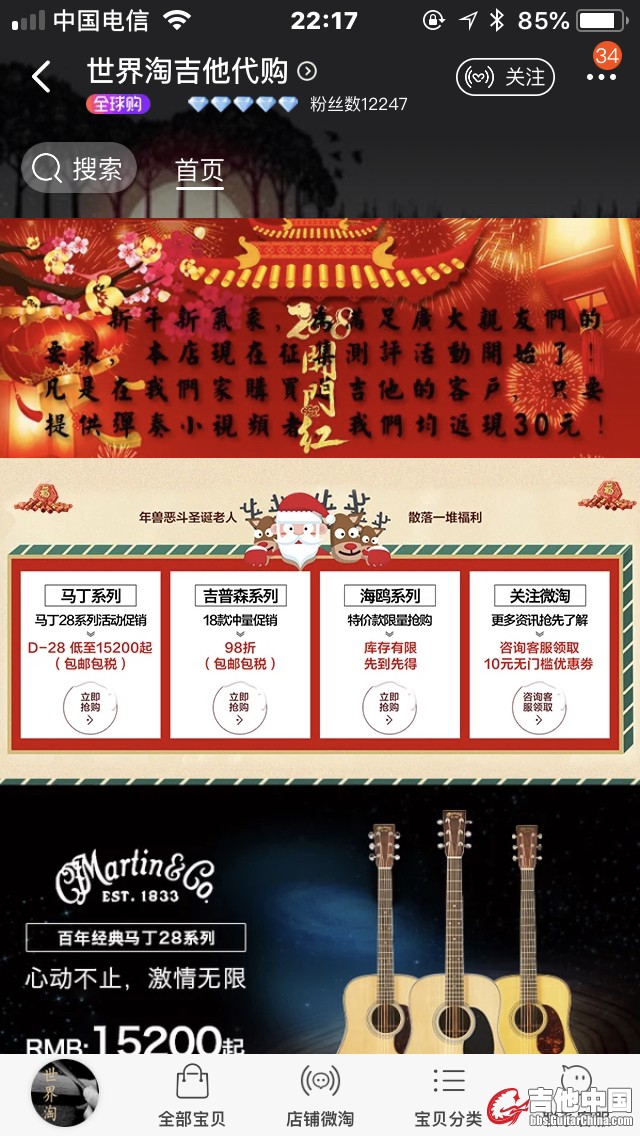Image resolution: width=640 pixels, height=1136 pixels.
Task: Open the New Year cashback promo banner
Action: pos(320,337)
